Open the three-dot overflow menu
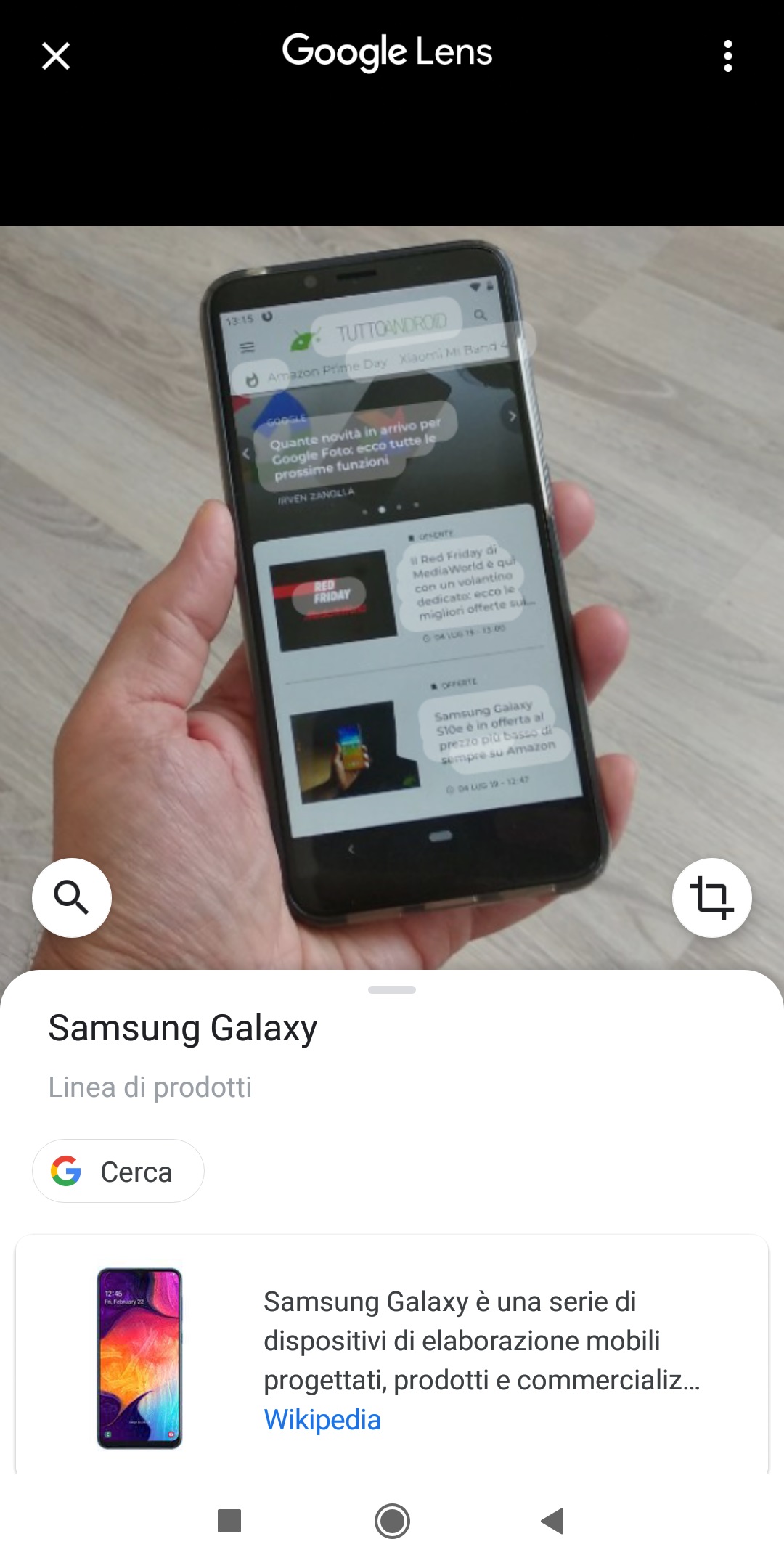Viewport: 784px width, 1568px height. pos(728,56)
